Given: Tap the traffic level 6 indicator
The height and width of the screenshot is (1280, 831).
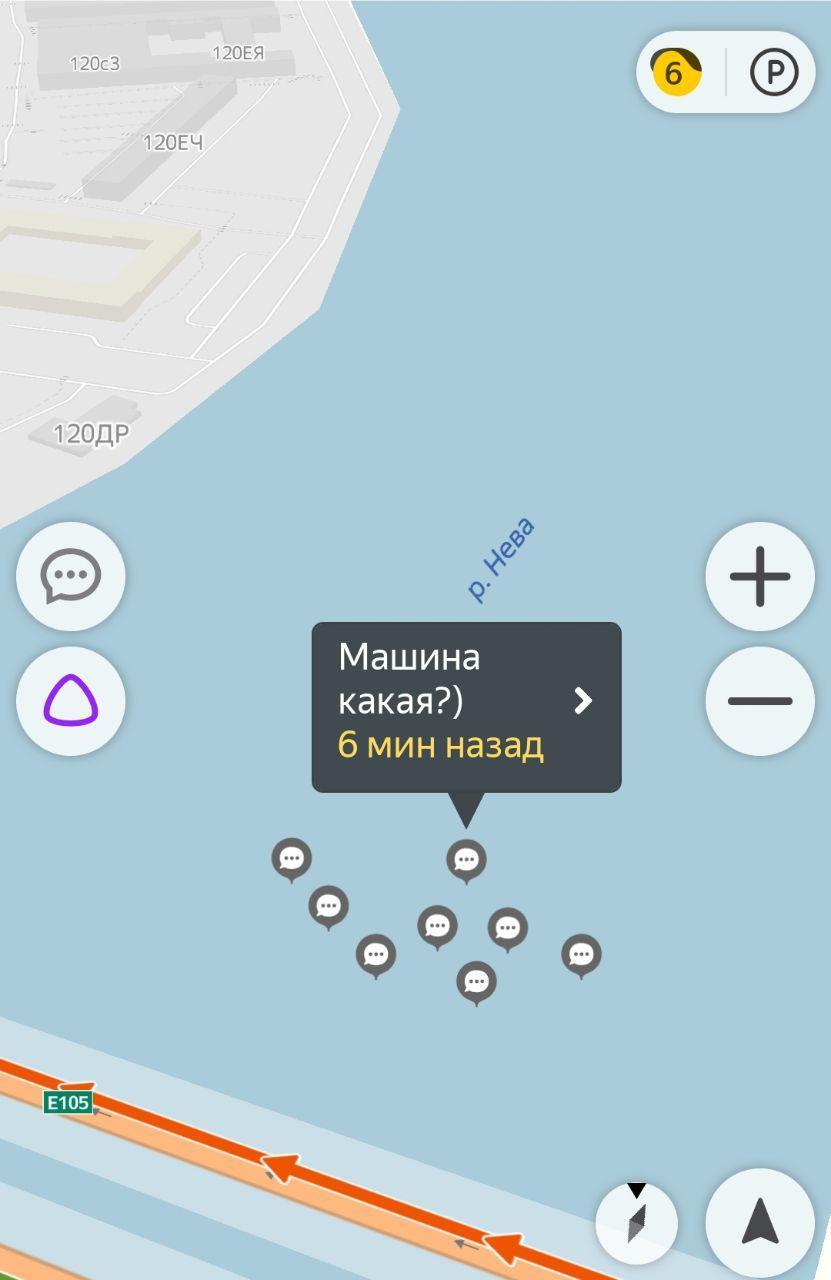Looking at the screenshot, I should (x=675, y=73).
